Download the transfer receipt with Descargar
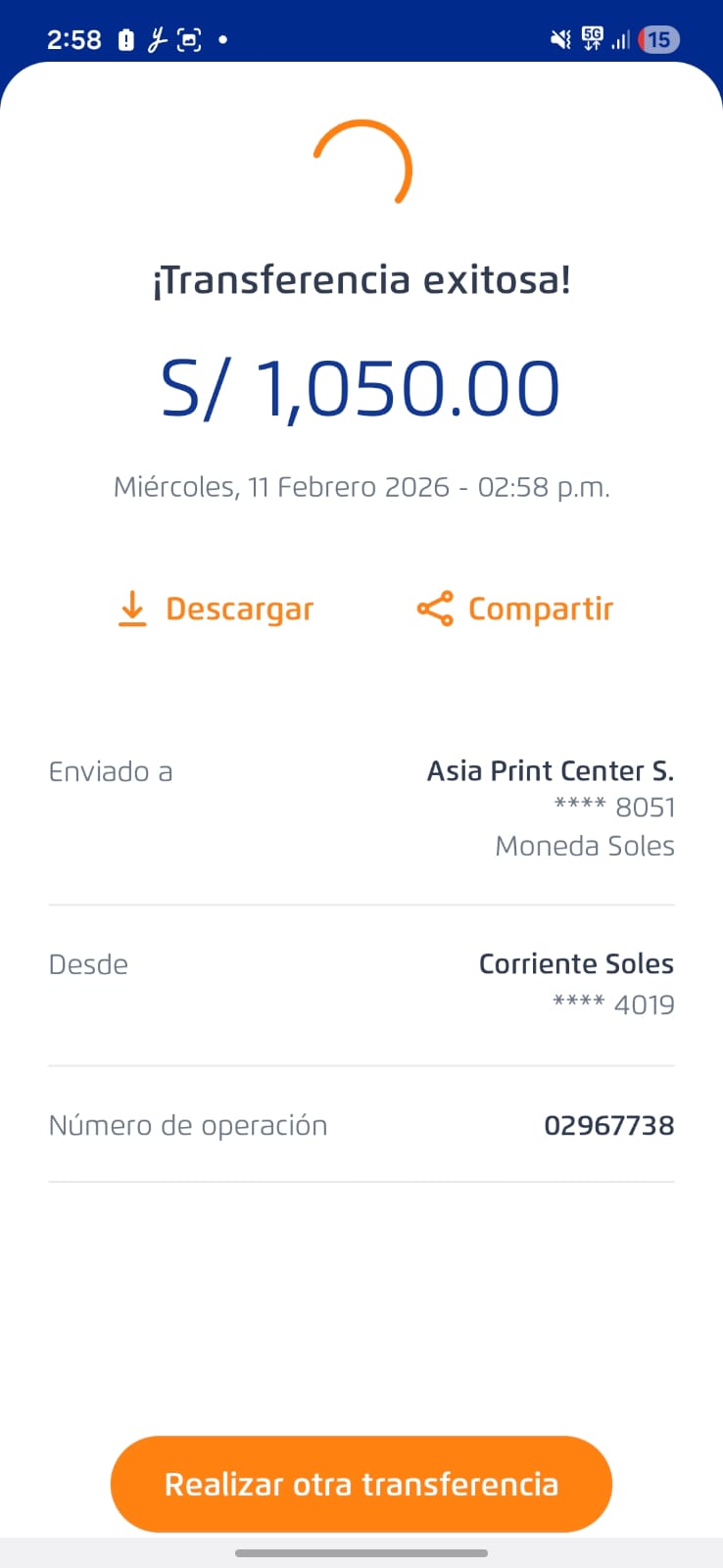The height and width of the screenshot is (1568, 723). pyautogui.click(x=216, y=609)
